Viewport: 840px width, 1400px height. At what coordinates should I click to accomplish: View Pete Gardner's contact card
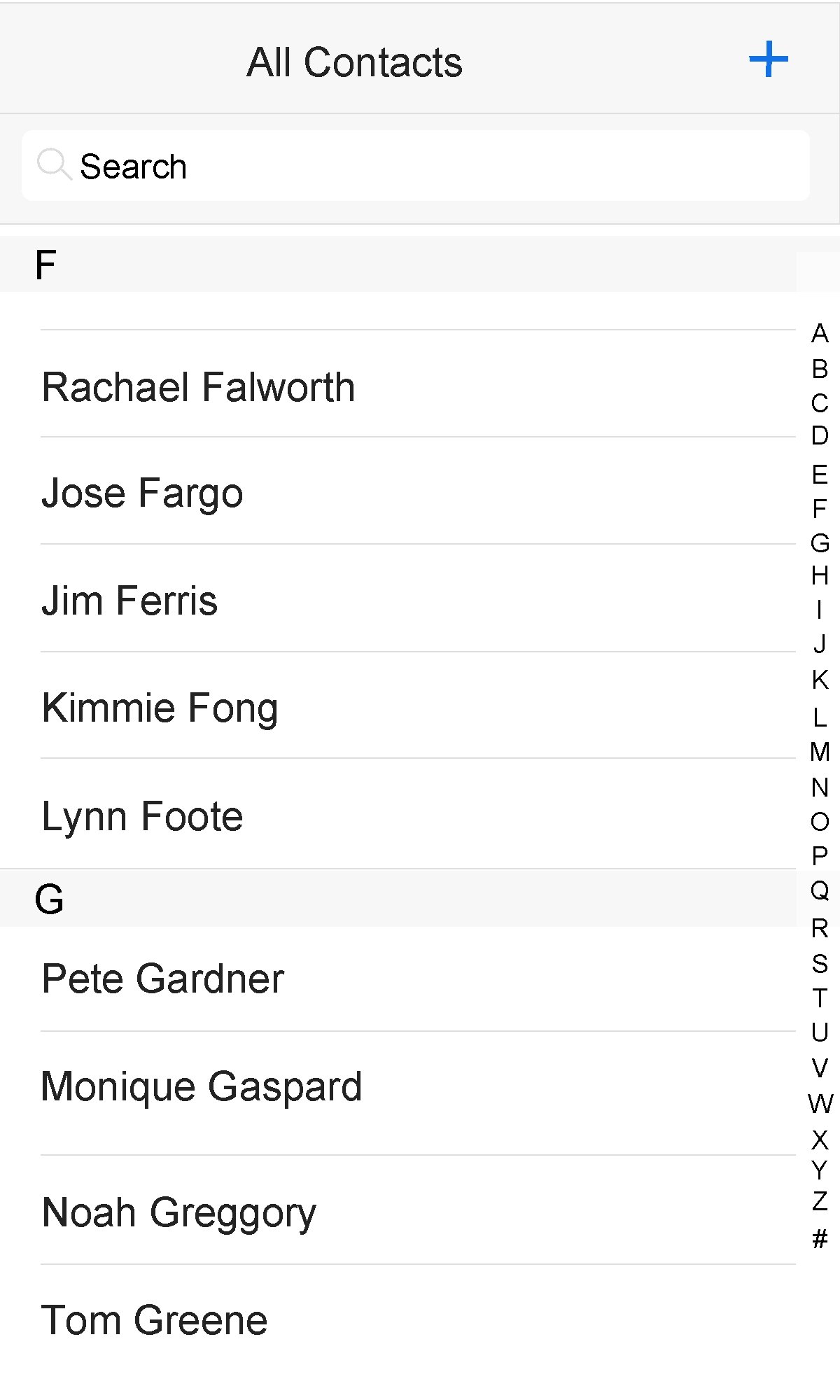(163, 979)
